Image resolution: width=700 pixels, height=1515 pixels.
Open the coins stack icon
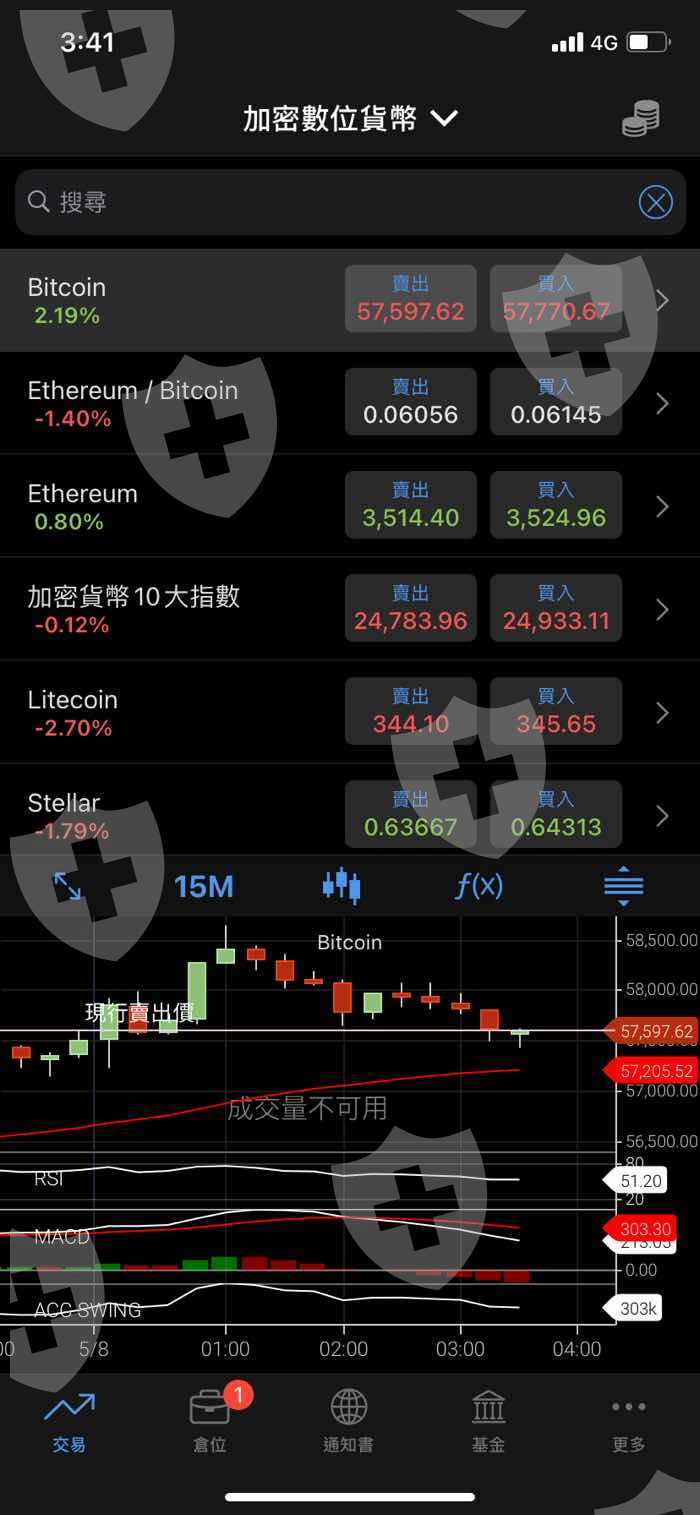[640, 120]
